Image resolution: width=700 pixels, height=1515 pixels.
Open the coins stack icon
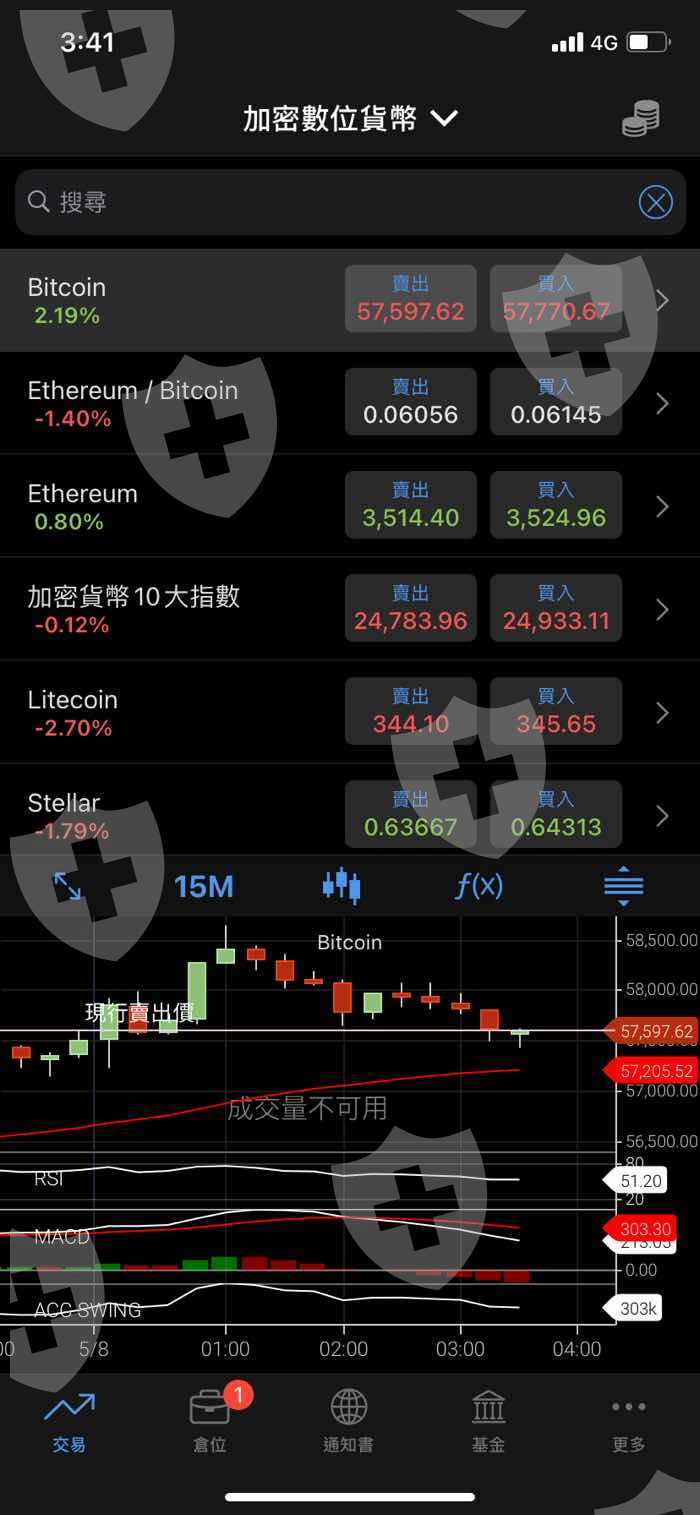[640, 120]
